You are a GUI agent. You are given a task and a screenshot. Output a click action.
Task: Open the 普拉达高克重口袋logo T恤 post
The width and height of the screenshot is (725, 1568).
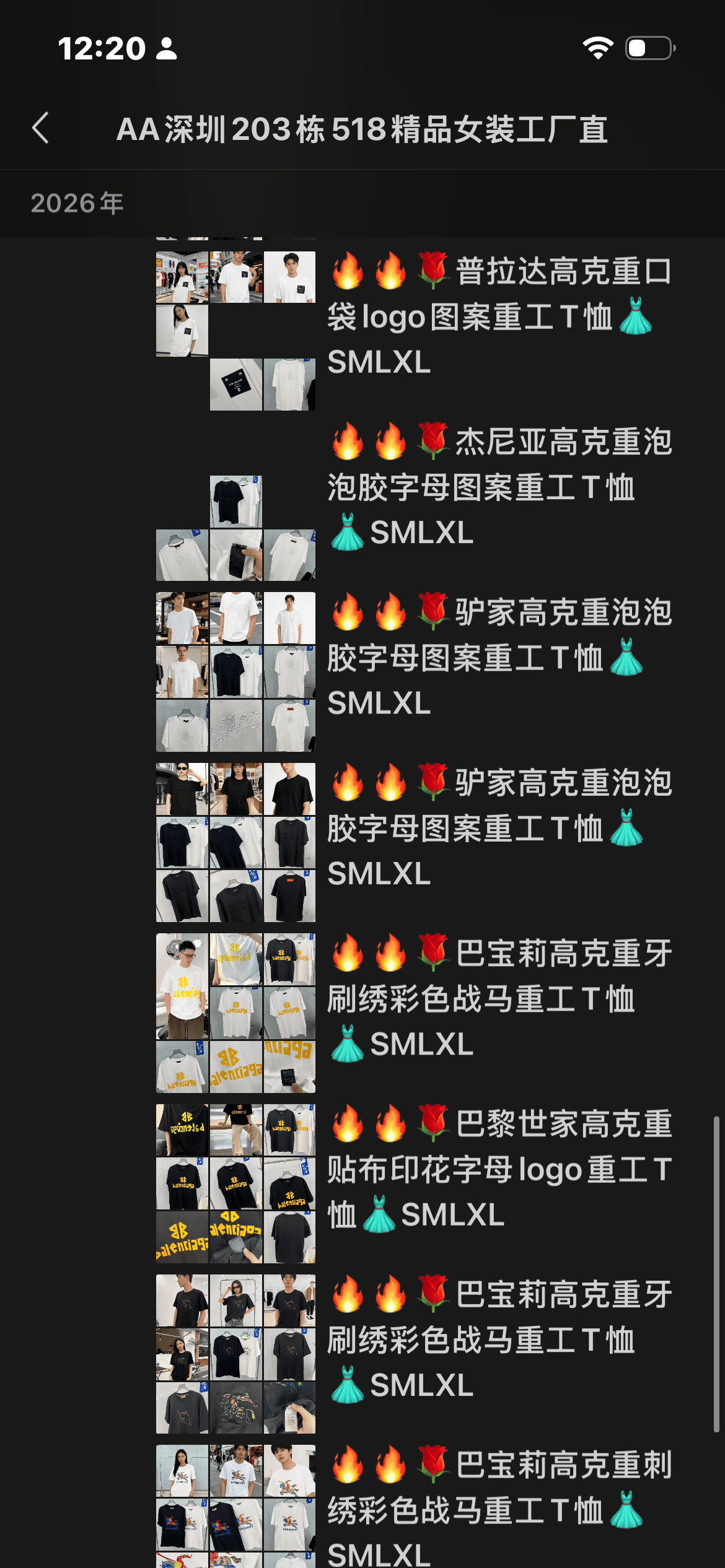(x=499, y=316)
